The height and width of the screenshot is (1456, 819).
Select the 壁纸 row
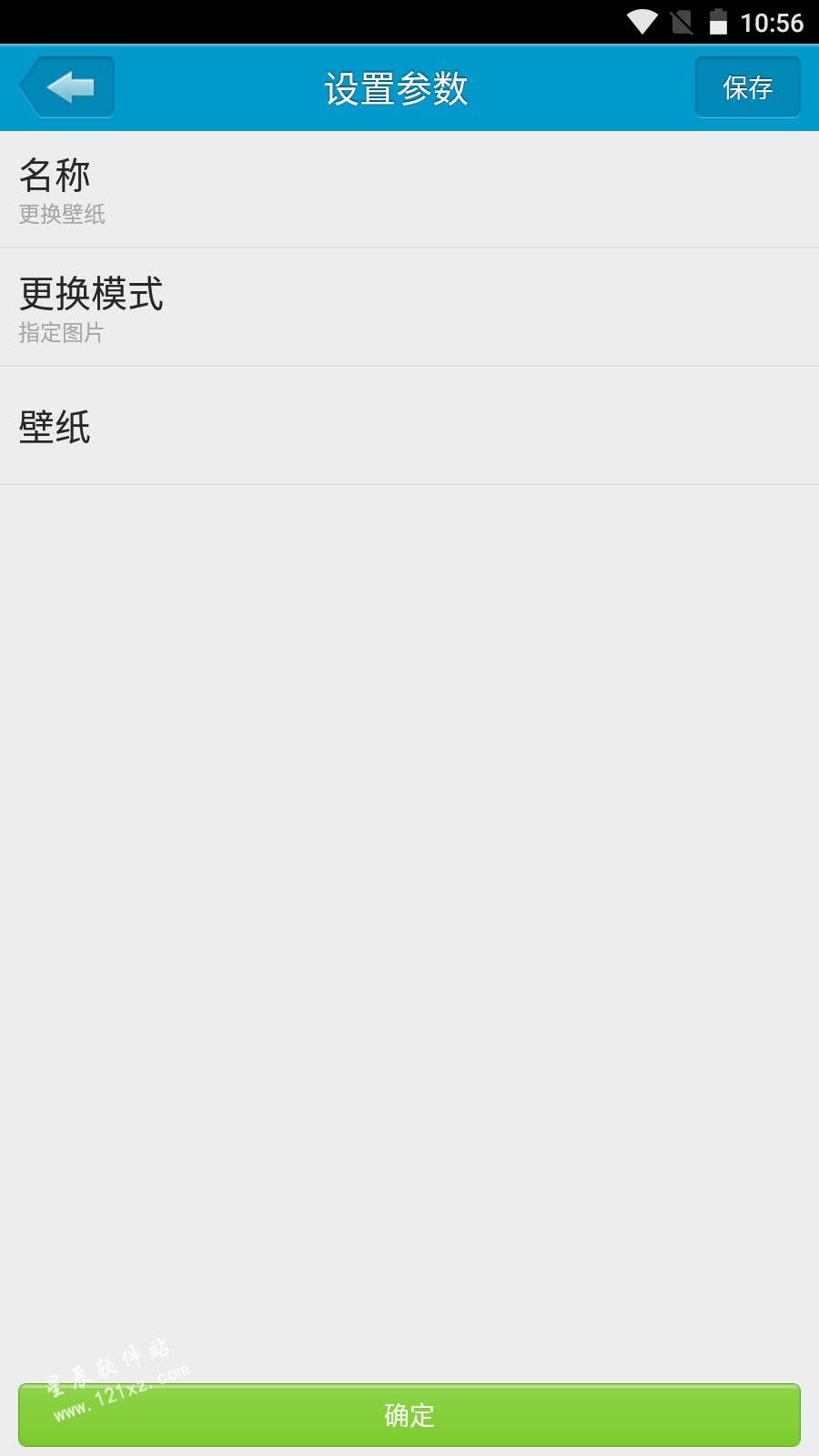[x=409, y=426]
